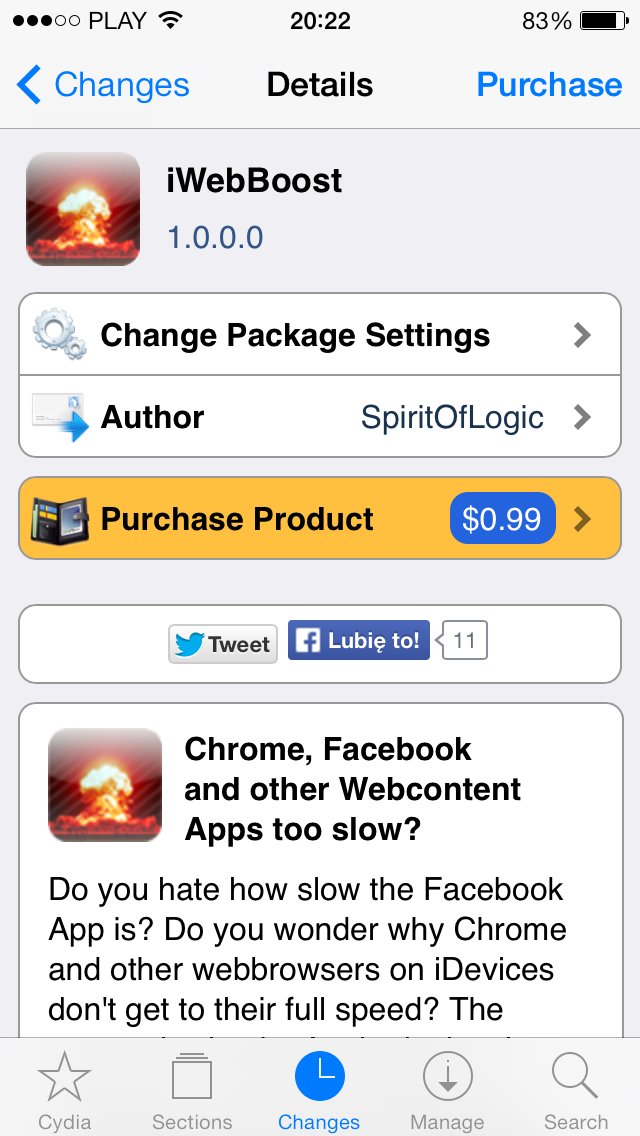The width and height of the screenshot is (640, 1136).
Task: Open Change Package Settings
Action: click(x=320, y=335)
